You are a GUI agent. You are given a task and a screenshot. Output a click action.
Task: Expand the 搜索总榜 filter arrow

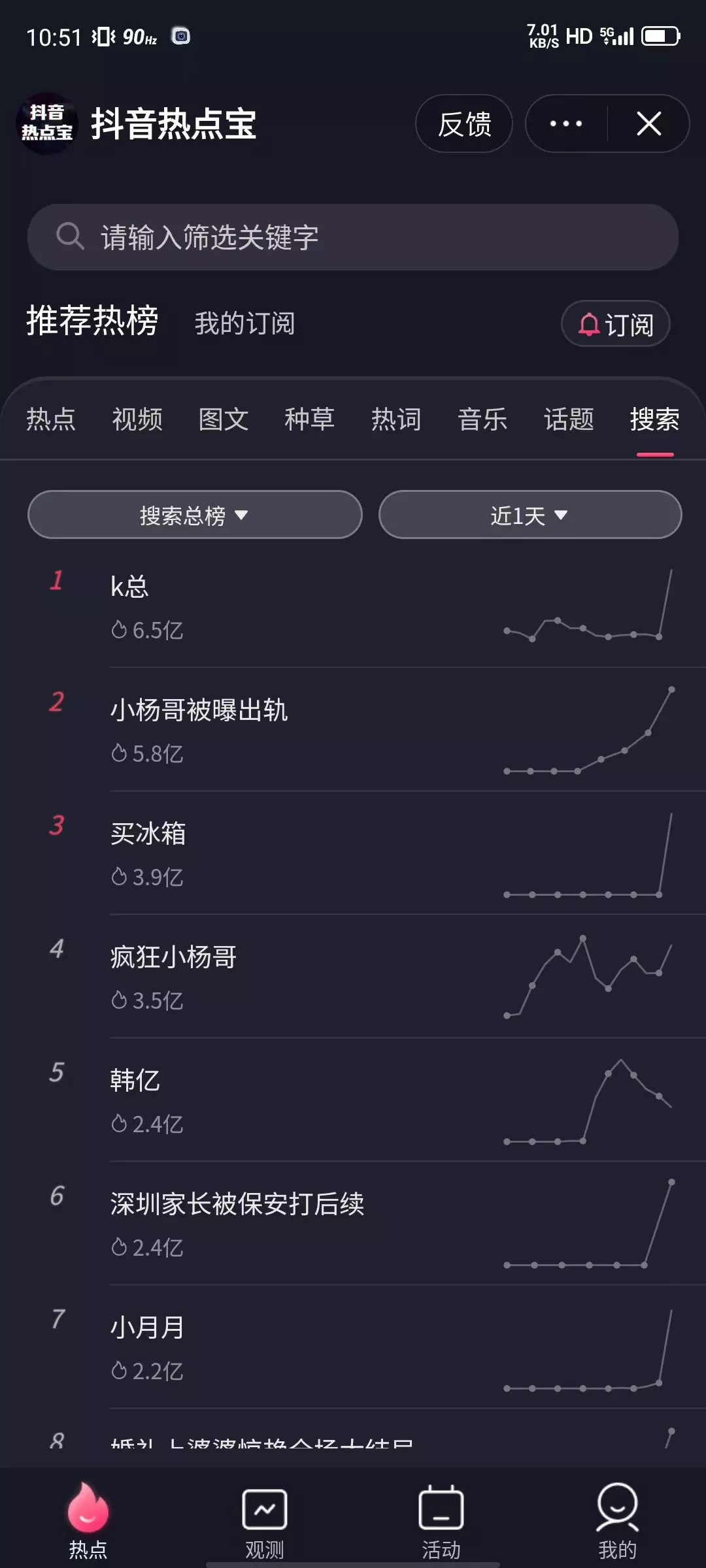(x=243, y=516)
